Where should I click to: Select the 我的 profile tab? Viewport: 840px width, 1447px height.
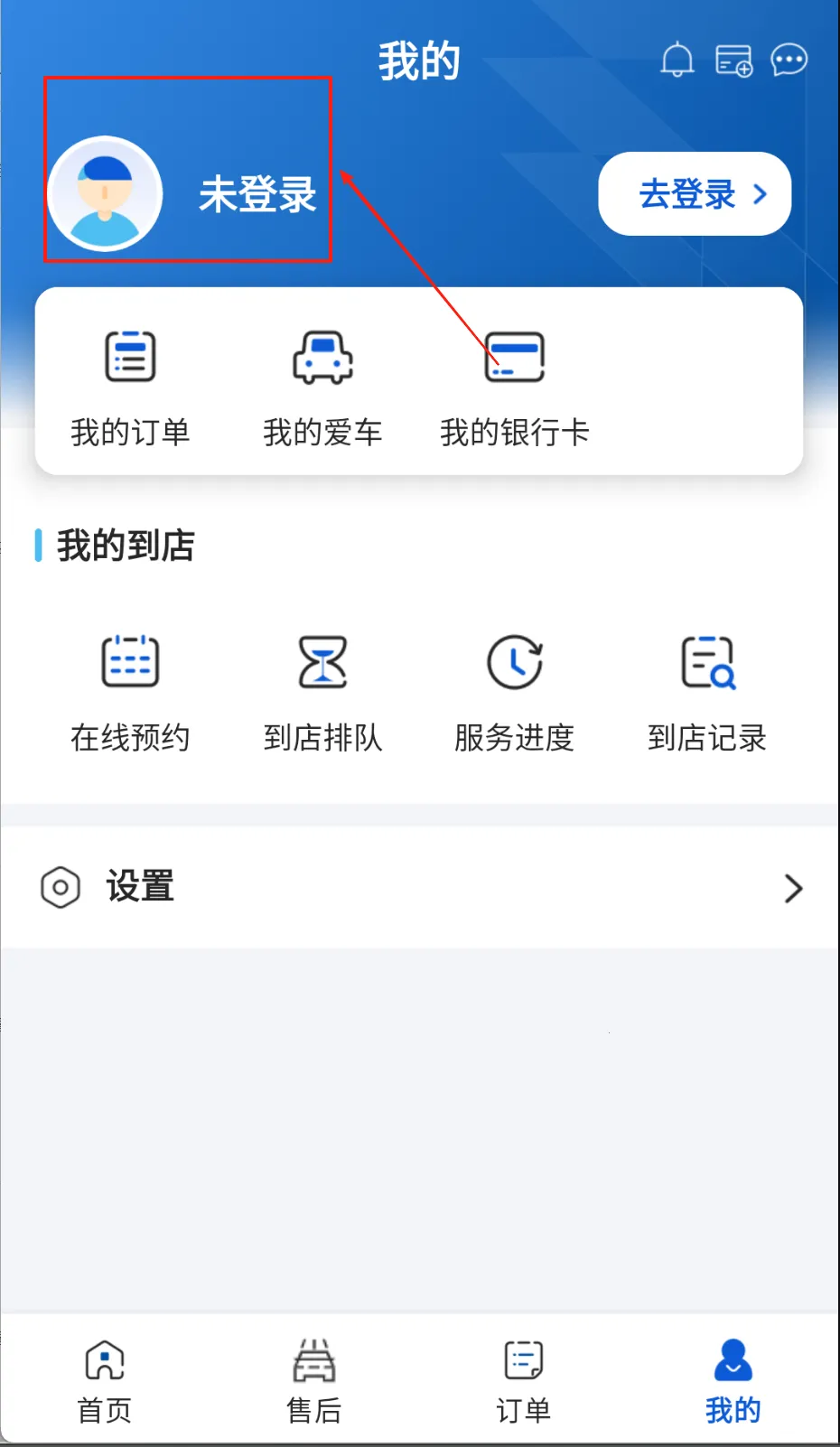(733, 1377)
